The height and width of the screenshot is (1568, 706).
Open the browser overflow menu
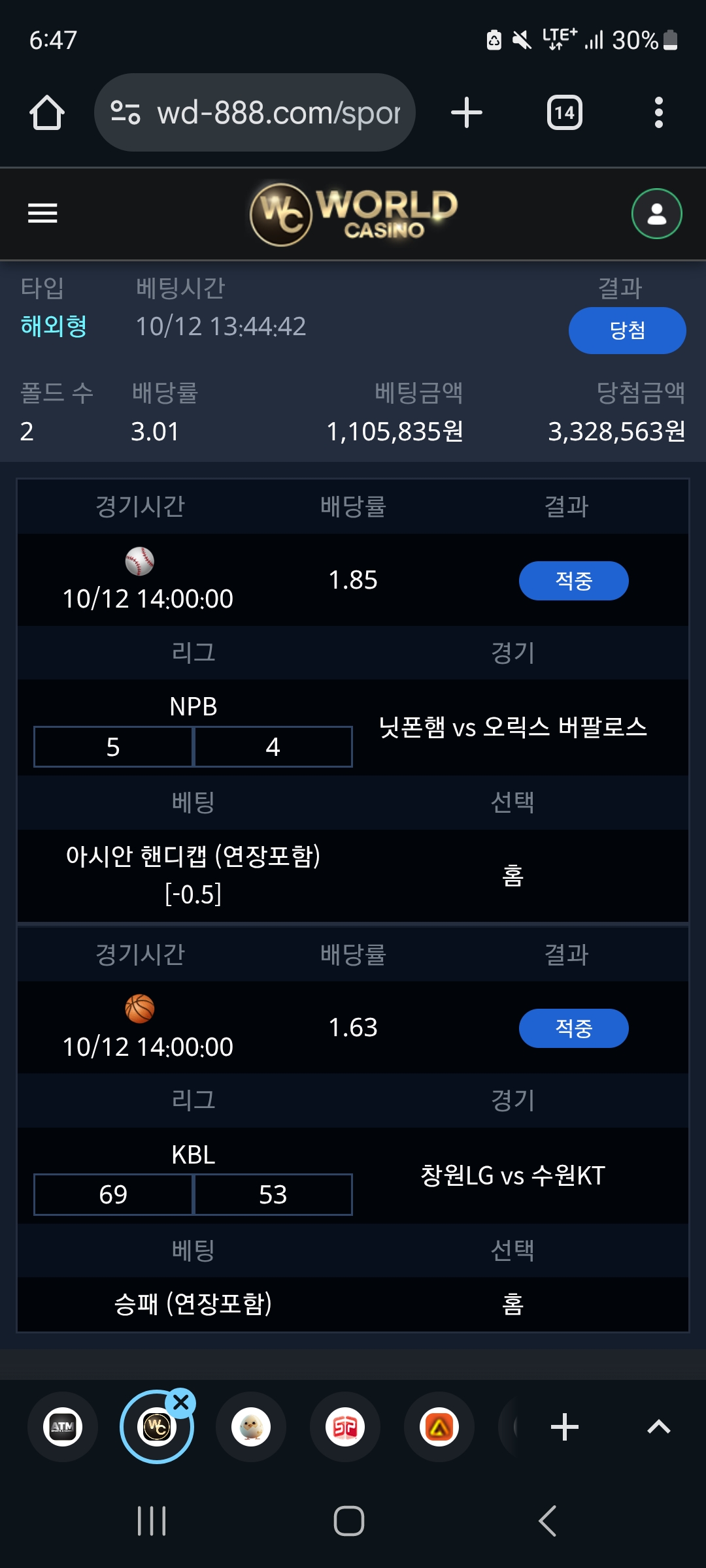pos(659,112)
